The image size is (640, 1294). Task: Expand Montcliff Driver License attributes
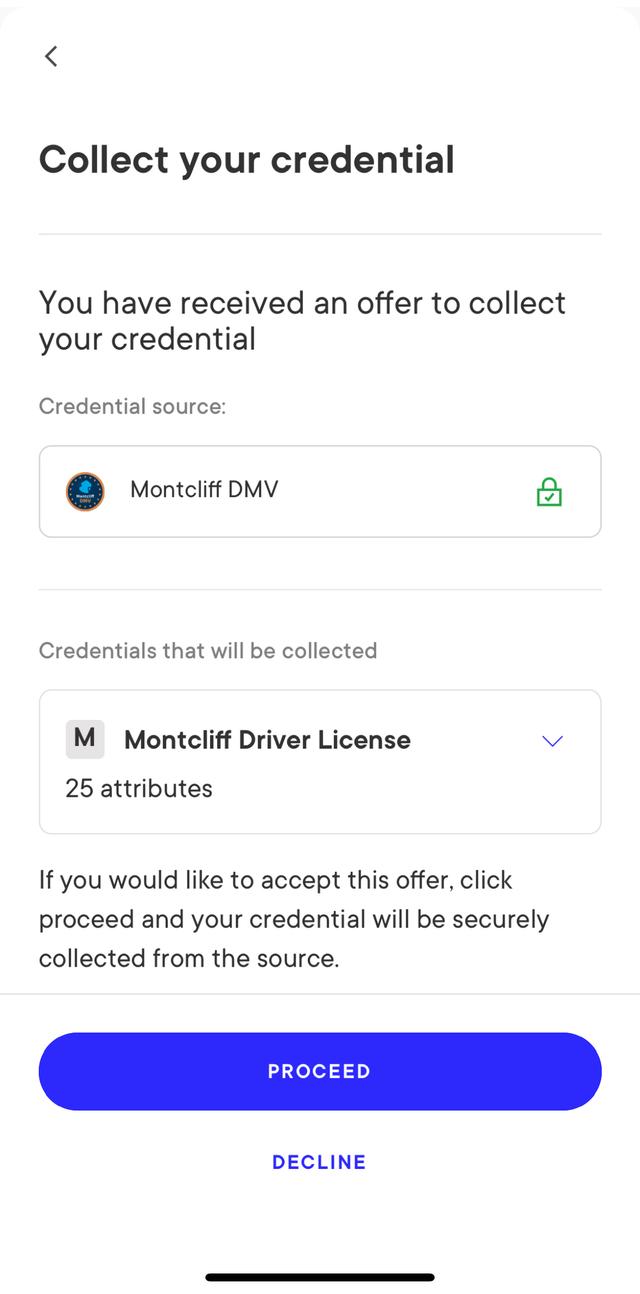pos(552,741)
